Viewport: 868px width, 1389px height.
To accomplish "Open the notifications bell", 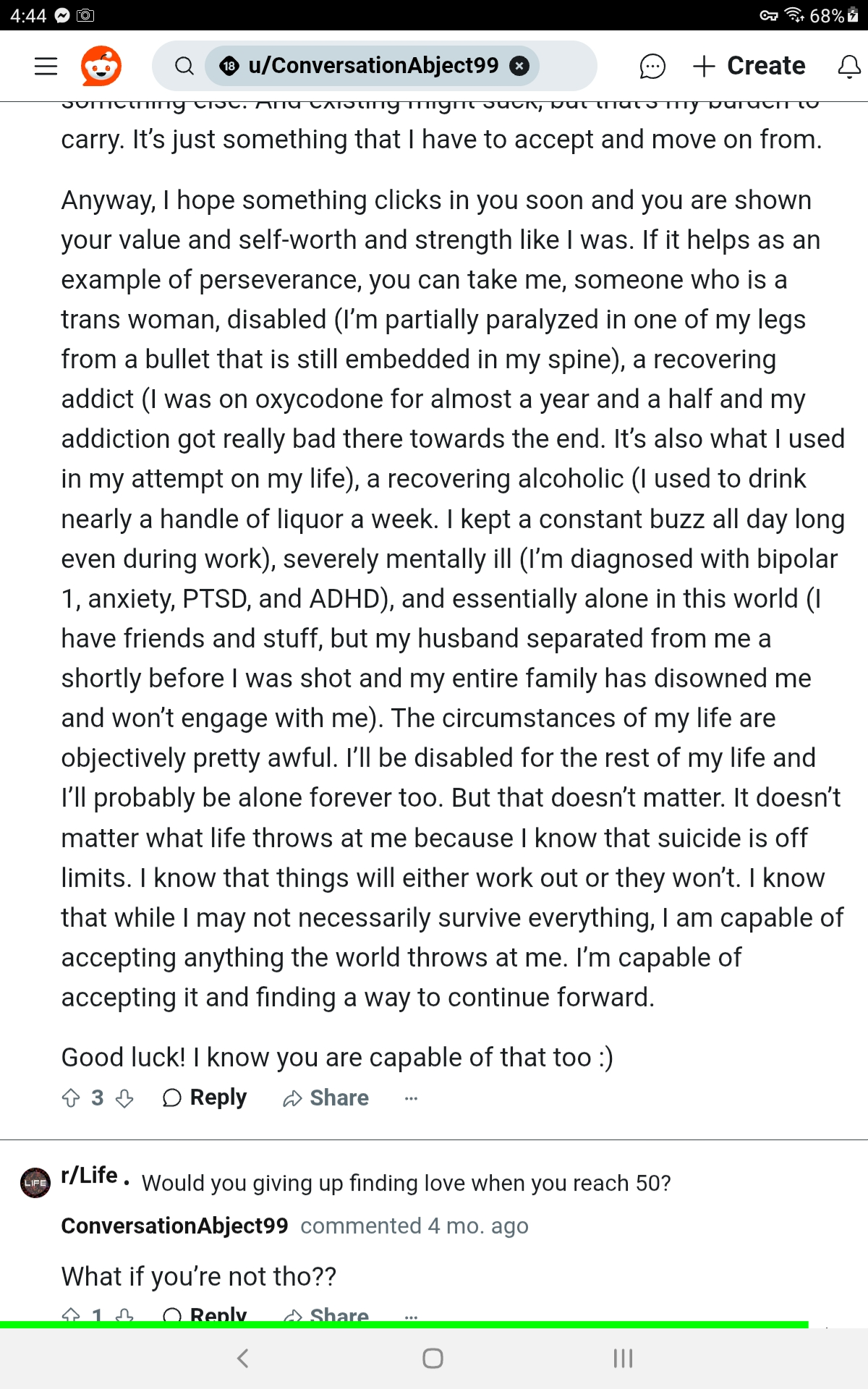I will (848, 66).
